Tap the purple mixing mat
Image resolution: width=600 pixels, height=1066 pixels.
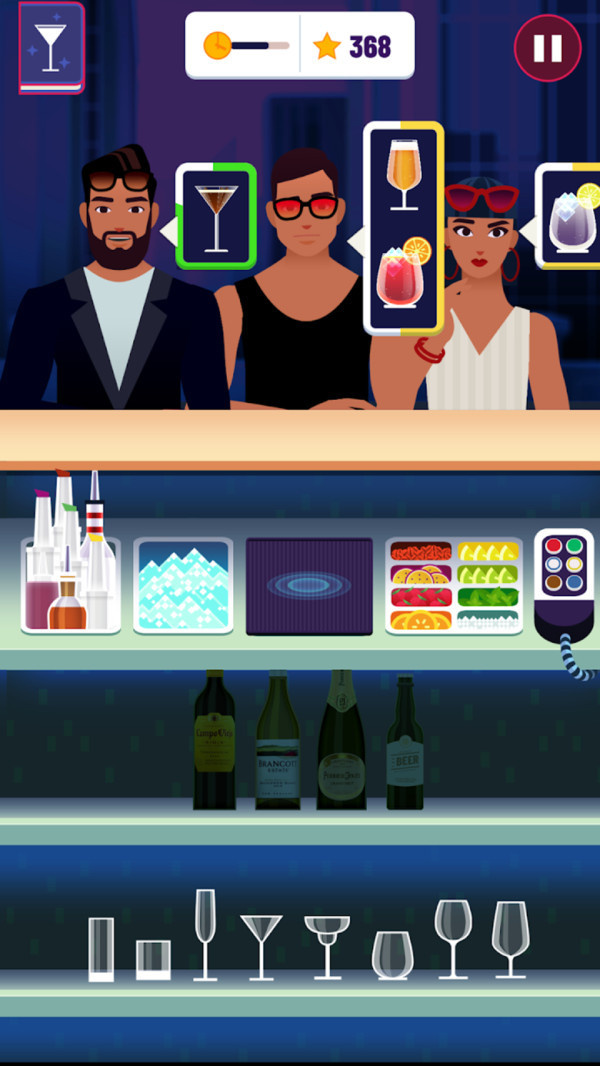pyautogui.click(x=309, y=586)
